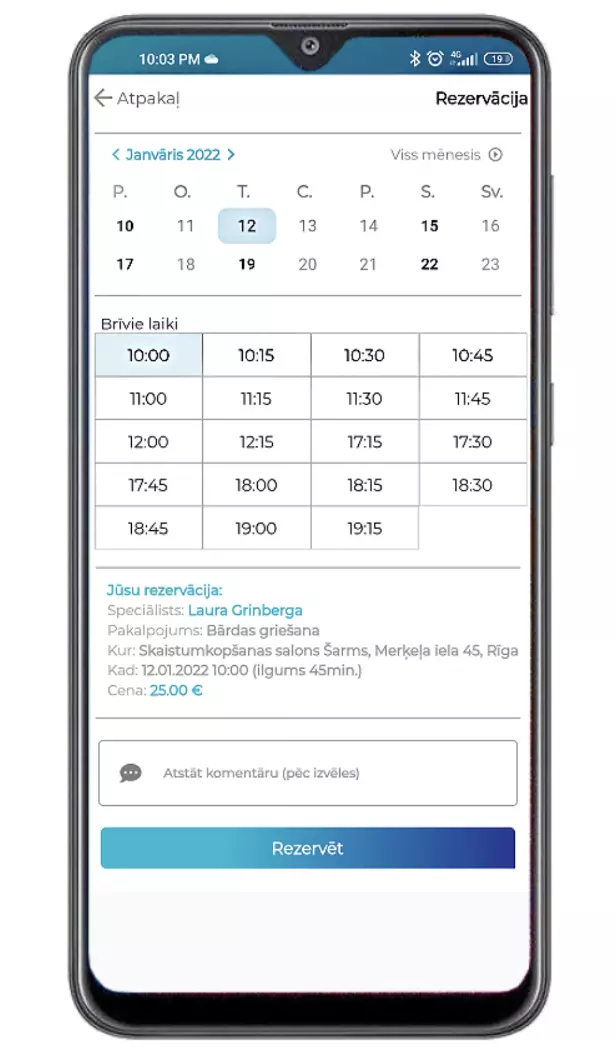The height and width of the screenshot is (1055, 616).
Task: Confirm booking with the Rezervēt button
Action: point(308,848)
